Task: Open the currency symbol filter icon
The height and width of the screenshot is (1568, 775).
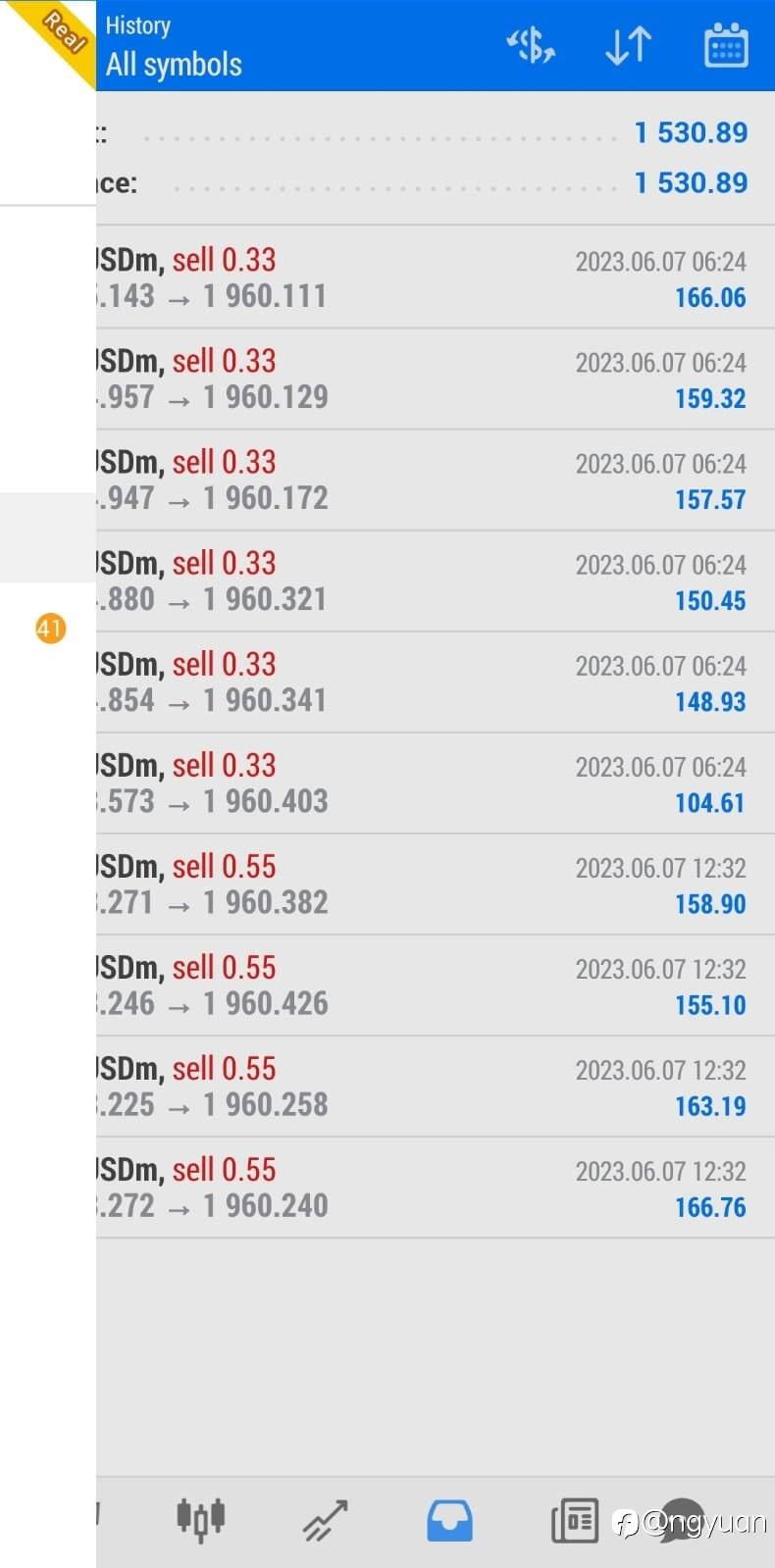Action: pos(531,45)
